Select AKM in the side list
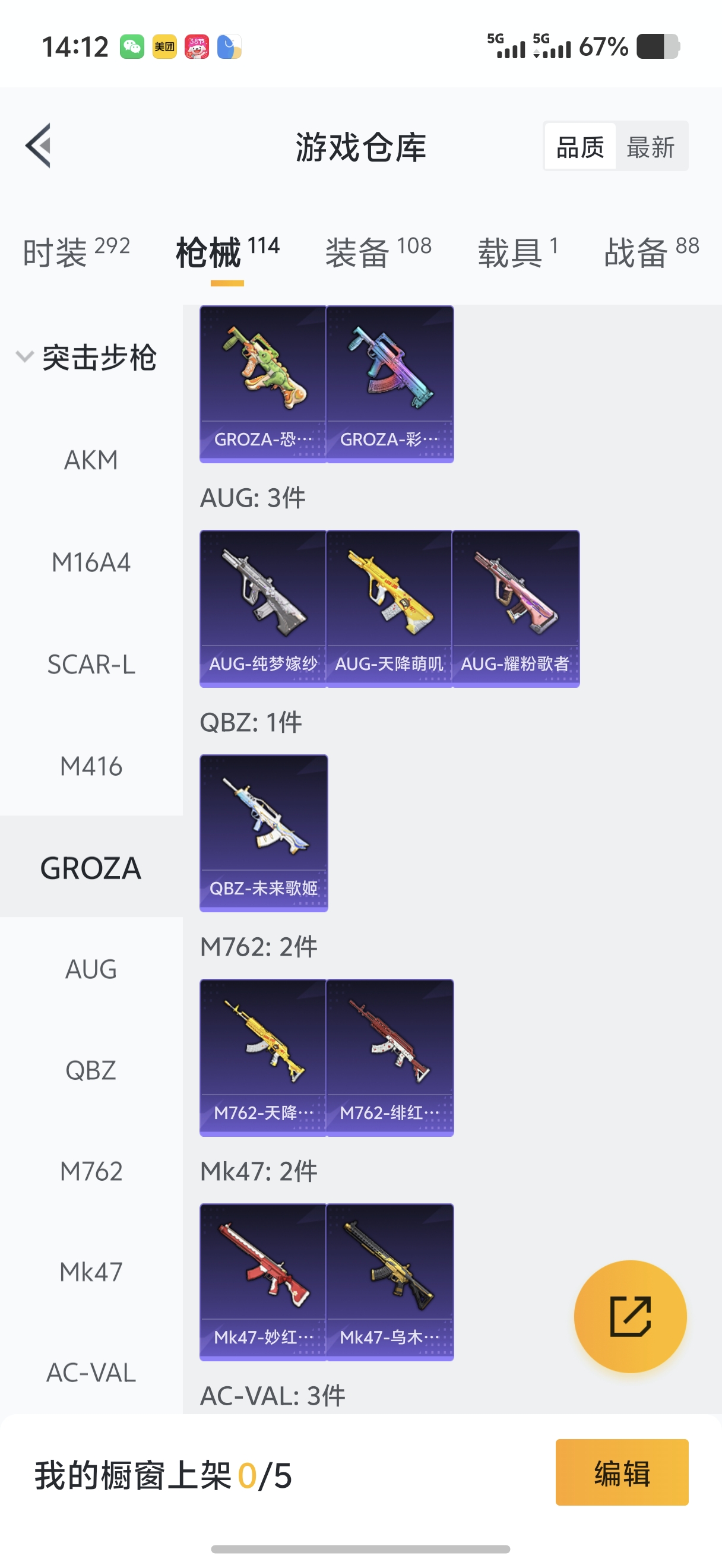This screenshot has width=722, height=1568. pyautogui.click(x=91, y=460)
